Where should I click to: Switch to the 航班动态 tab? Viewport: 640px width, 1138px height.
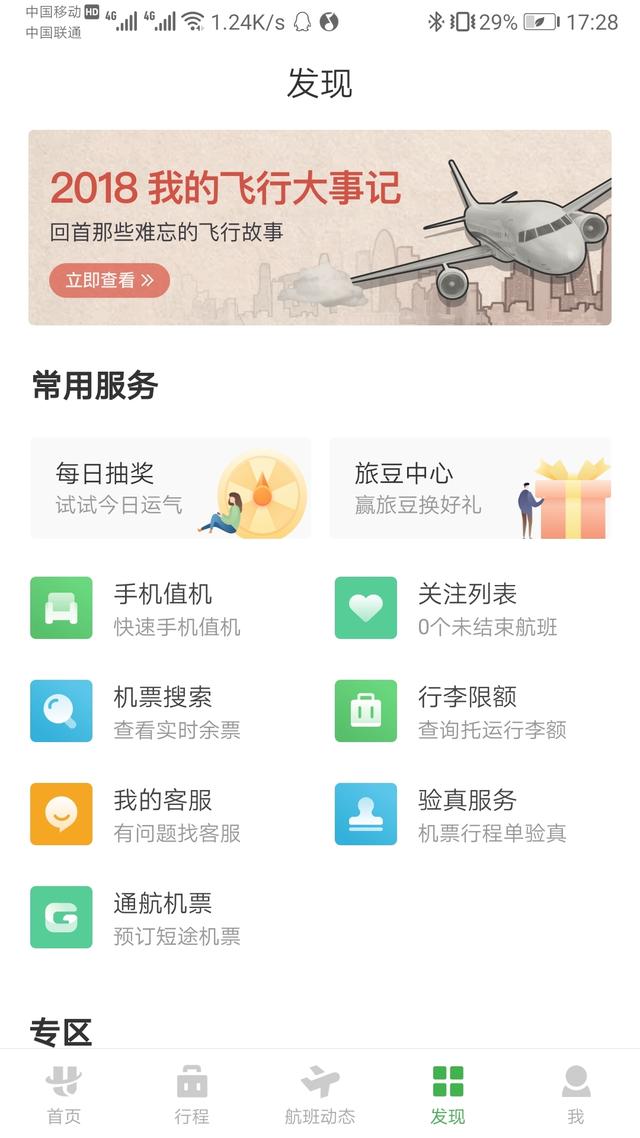pos(320,1094)
